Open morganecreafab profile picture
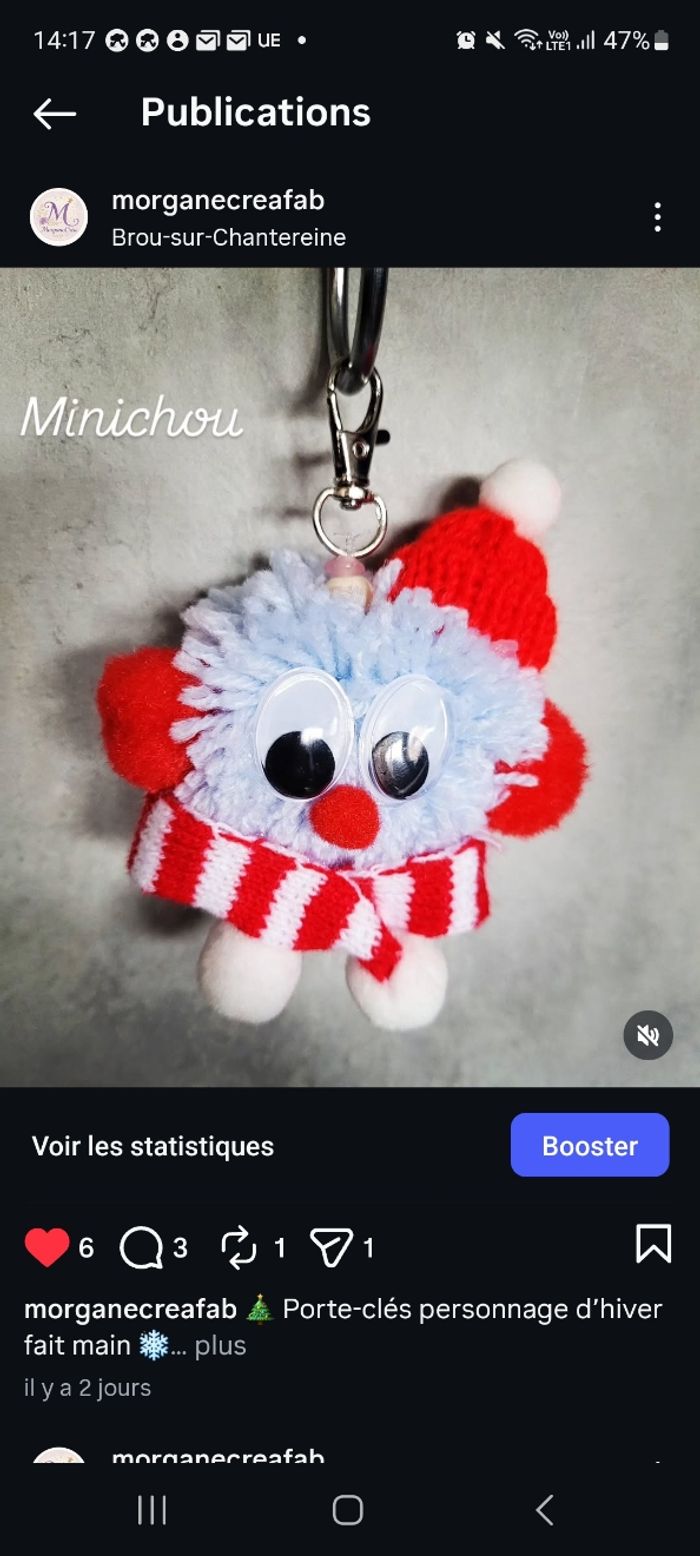The height and width of the screenshot is (1556, 700). [59, 217]
